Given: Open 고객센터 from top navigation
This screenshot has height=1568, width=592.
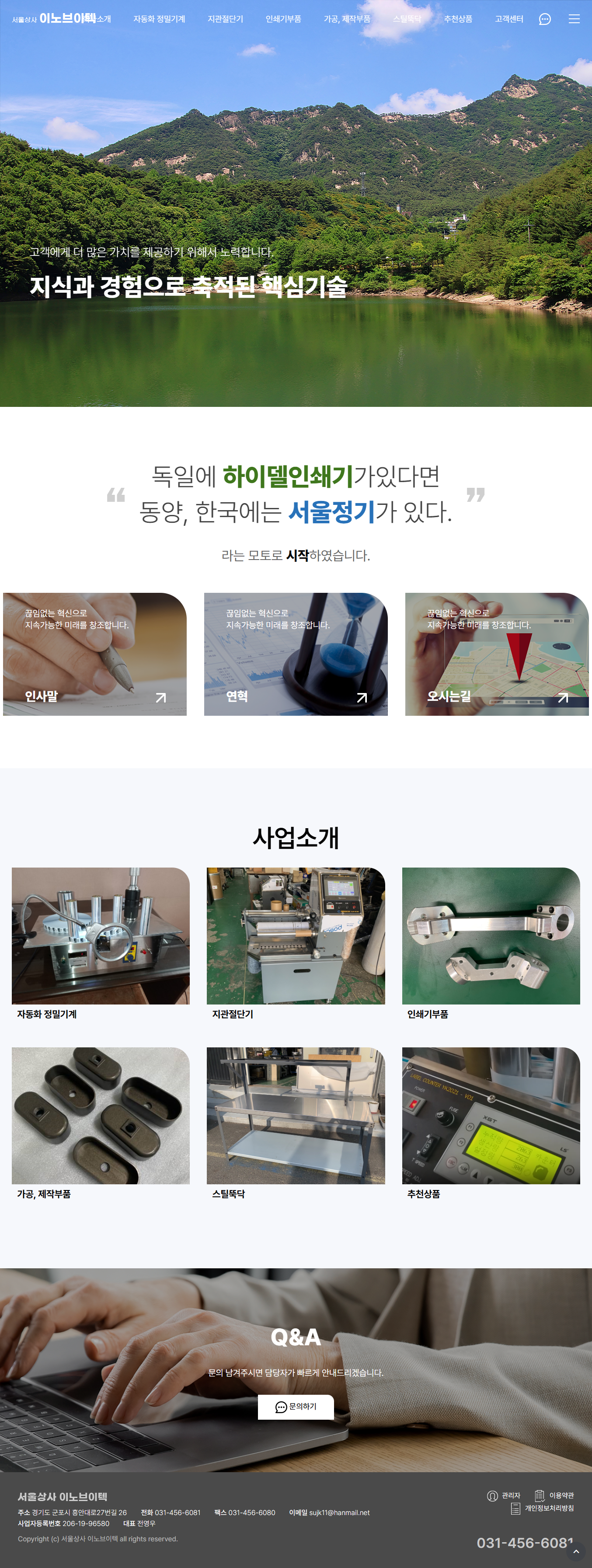Looking at the screenshot, I should click(x=508, y=19).
